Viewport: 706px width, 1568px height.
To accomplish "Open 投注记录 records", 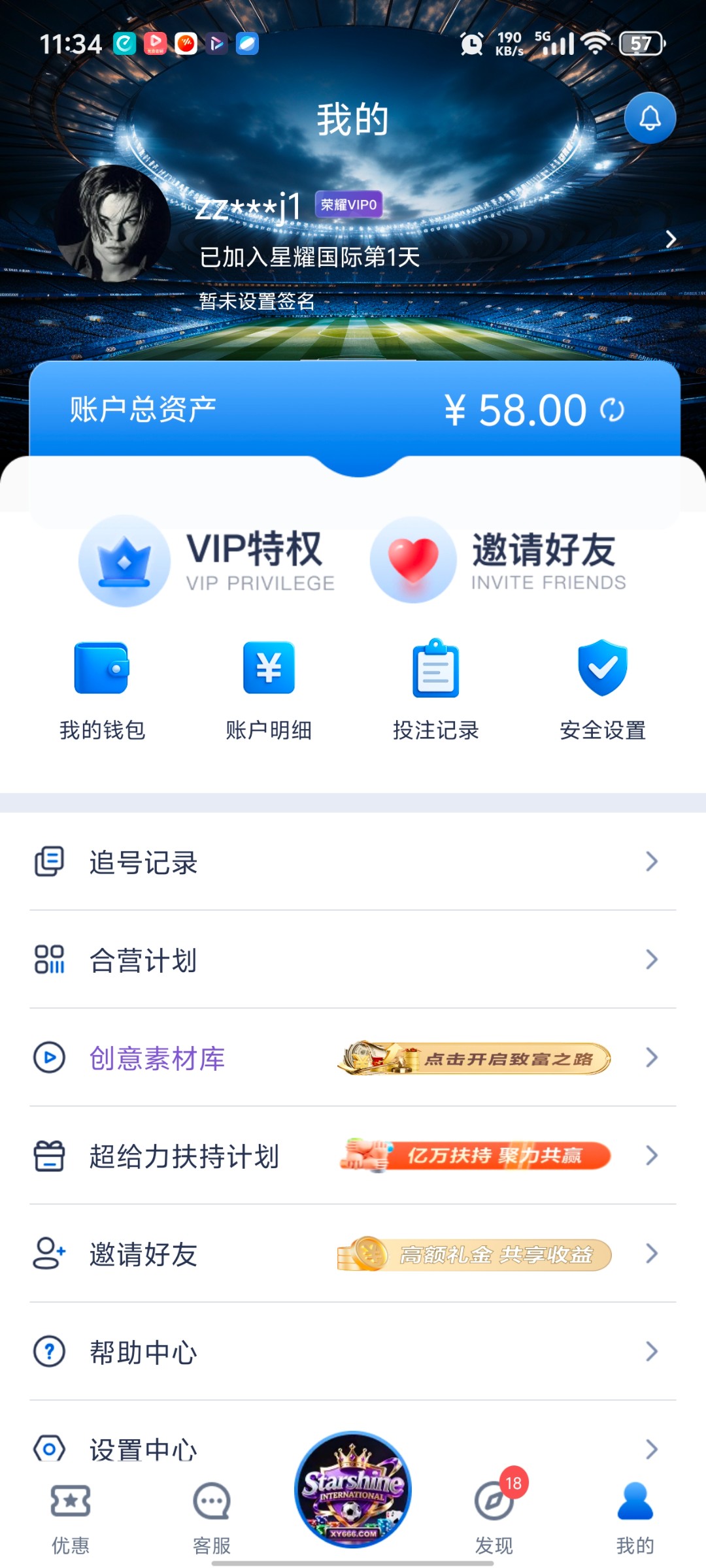I will coord(436,690).
